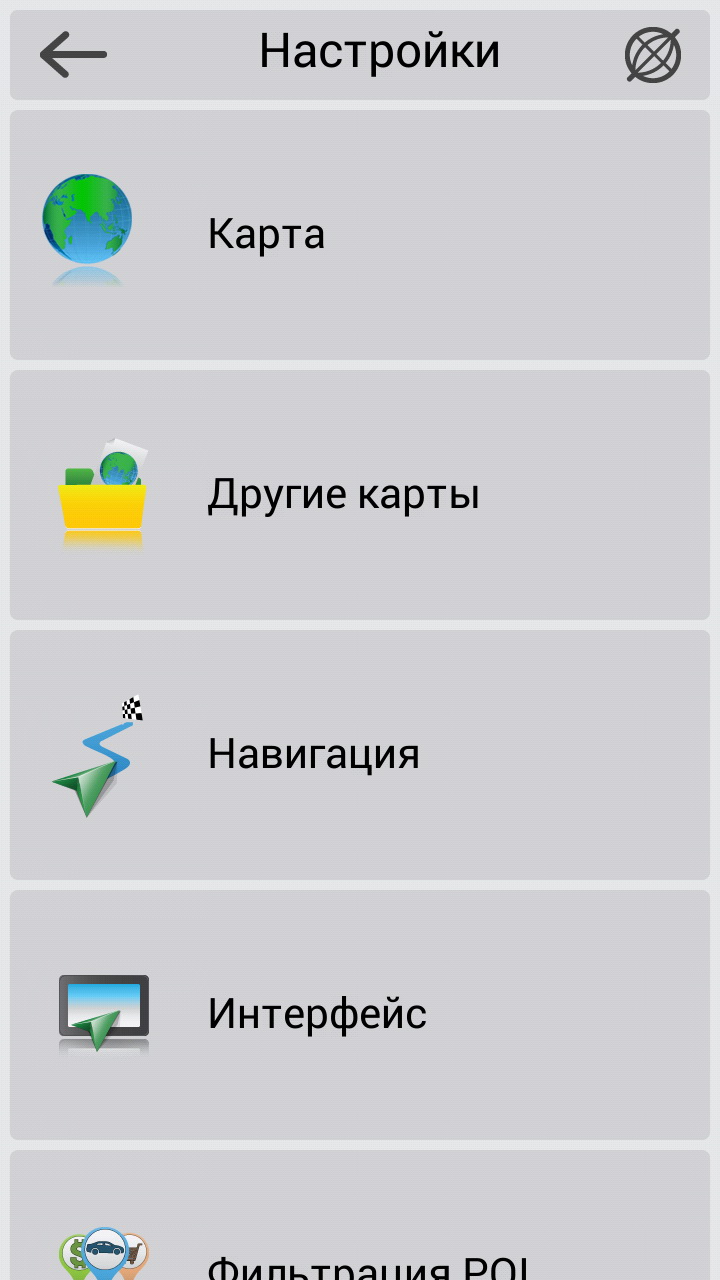The width and height of the screenshot is (720, 1280).
Task: Open Другие карты settings
Action: tap(360, 495)
